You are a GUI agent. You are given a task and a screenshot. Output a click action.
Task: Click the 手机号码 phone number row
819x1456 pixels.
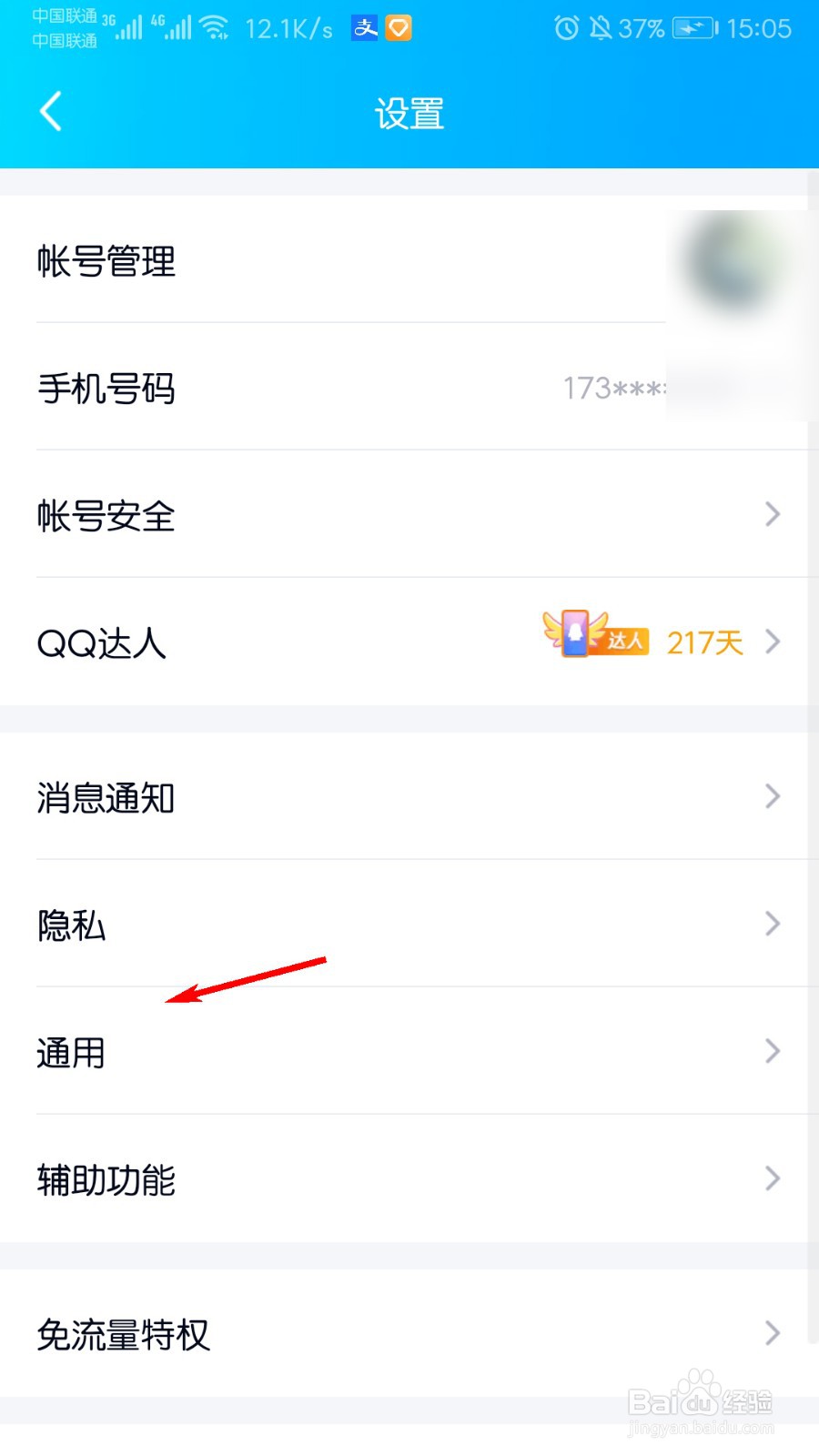point(105,389)
